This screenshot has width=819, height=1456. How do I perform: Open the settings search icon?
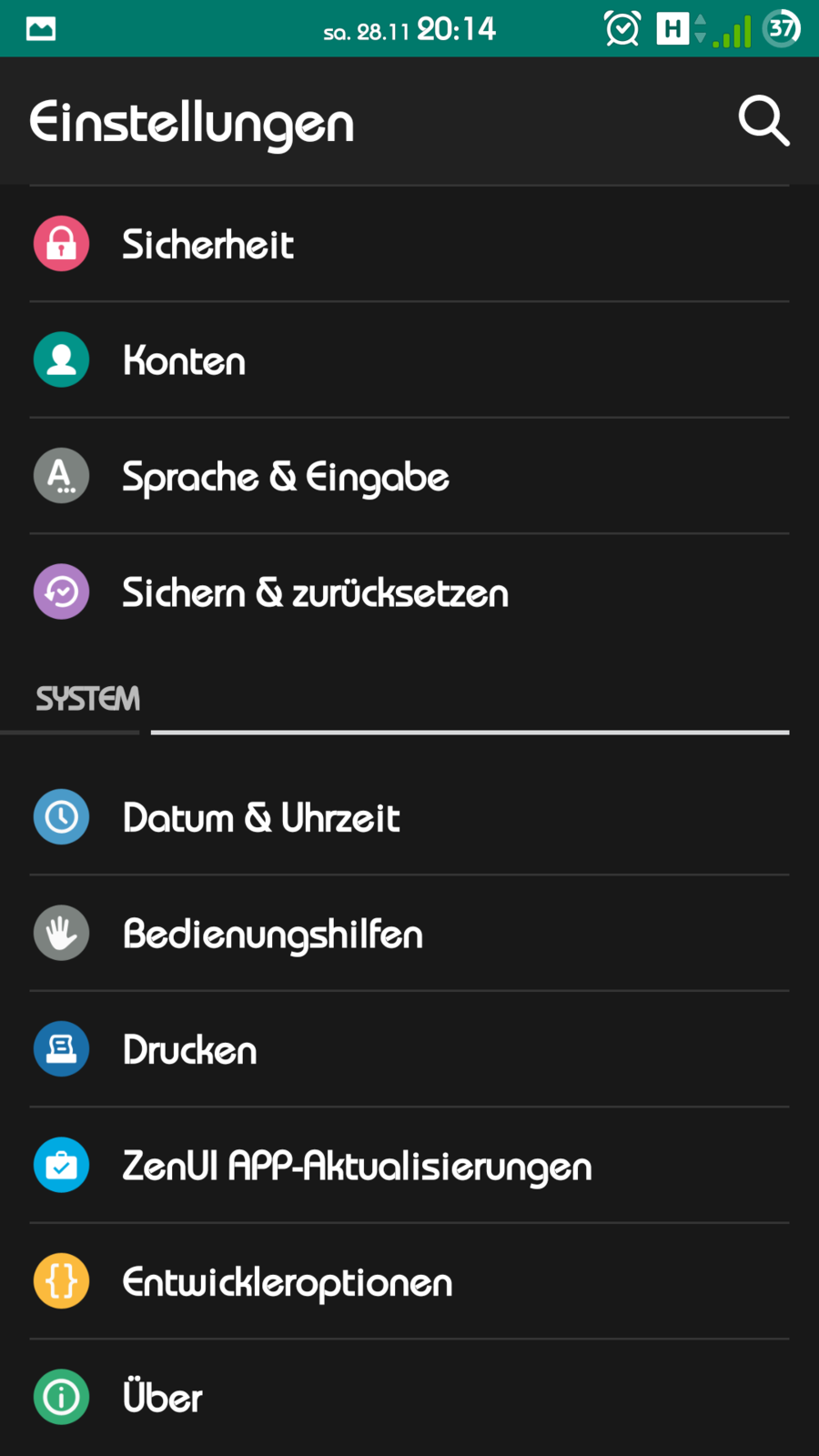pyautogui.click(x=763, y=121)
